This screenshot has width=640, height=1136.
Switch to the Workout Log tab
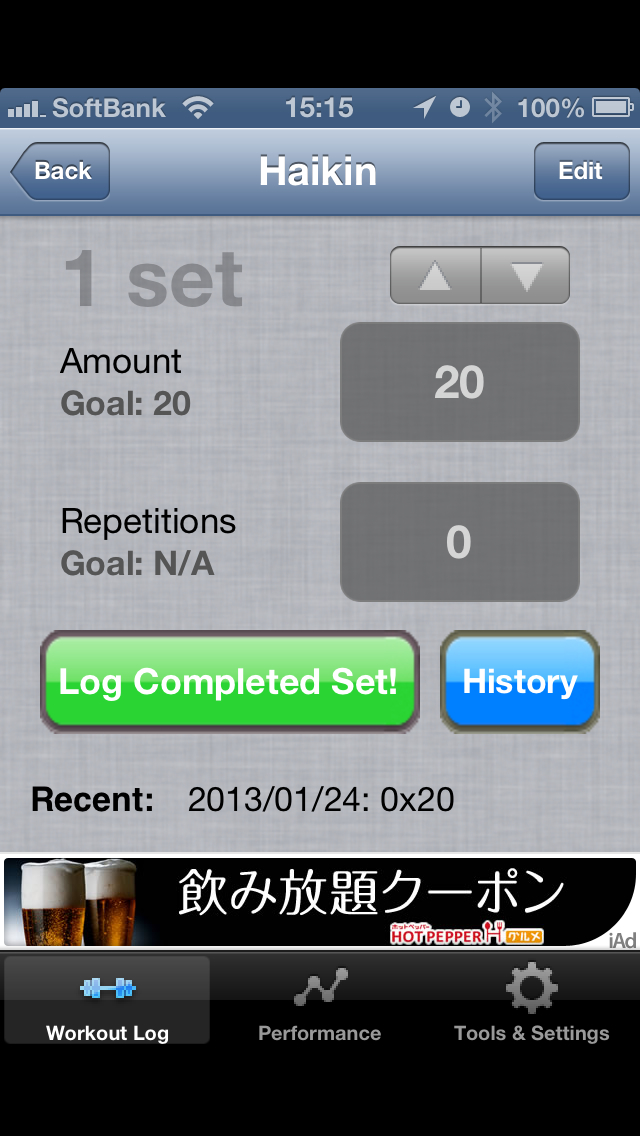[107, 1000]
